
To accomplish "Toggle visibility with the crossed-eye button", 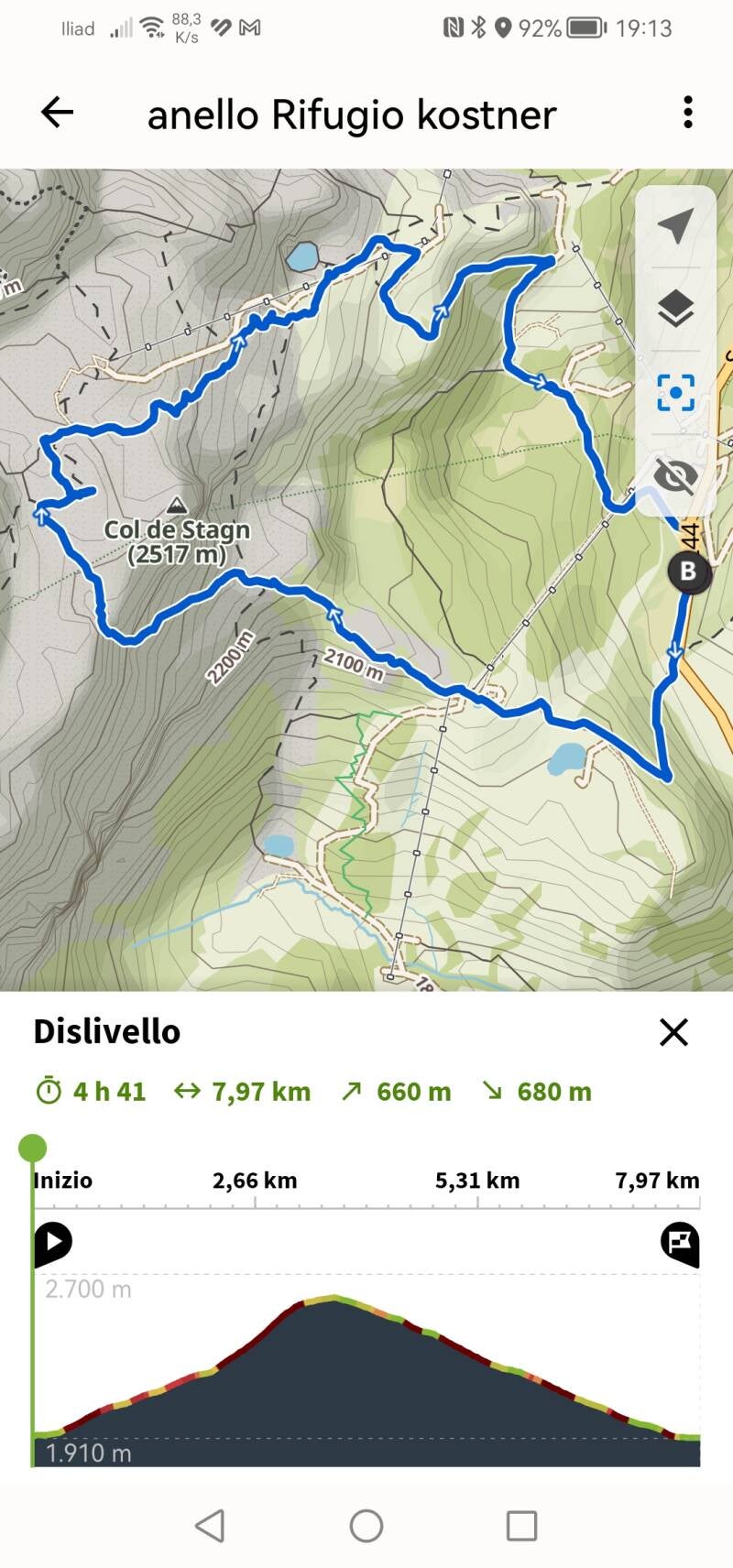I will coord(675,476).
